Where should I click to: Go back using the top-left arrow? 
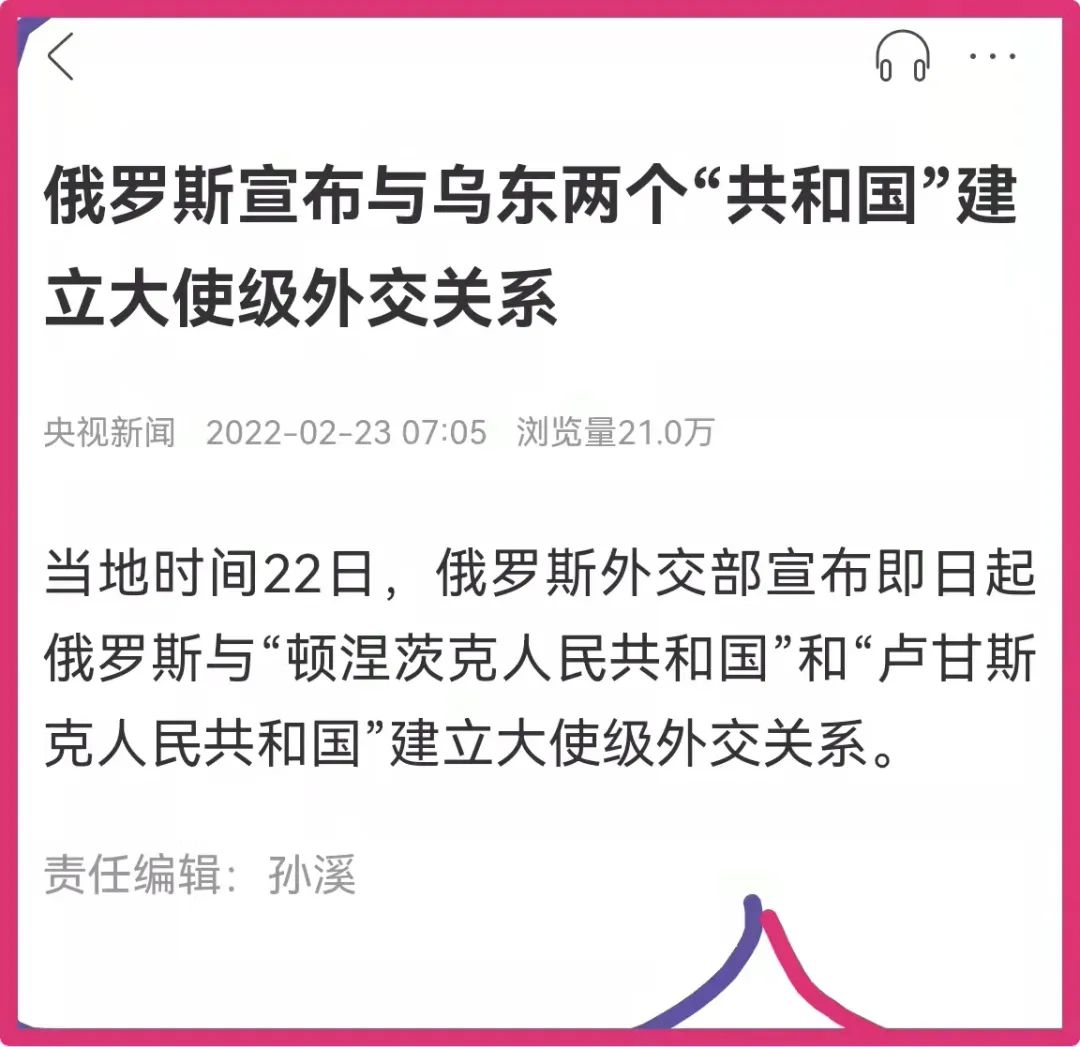tap(61, 56)
